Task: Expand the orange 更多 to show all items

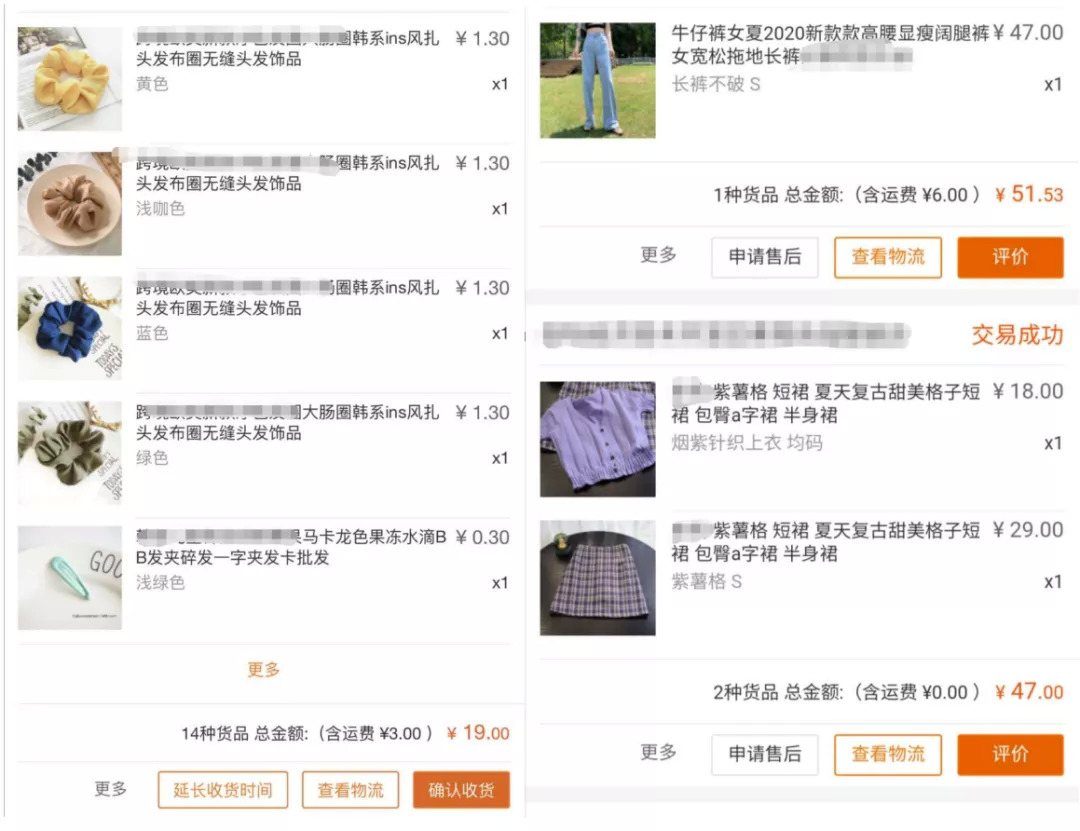Action: pyautogui.click(x=264, y=670)
